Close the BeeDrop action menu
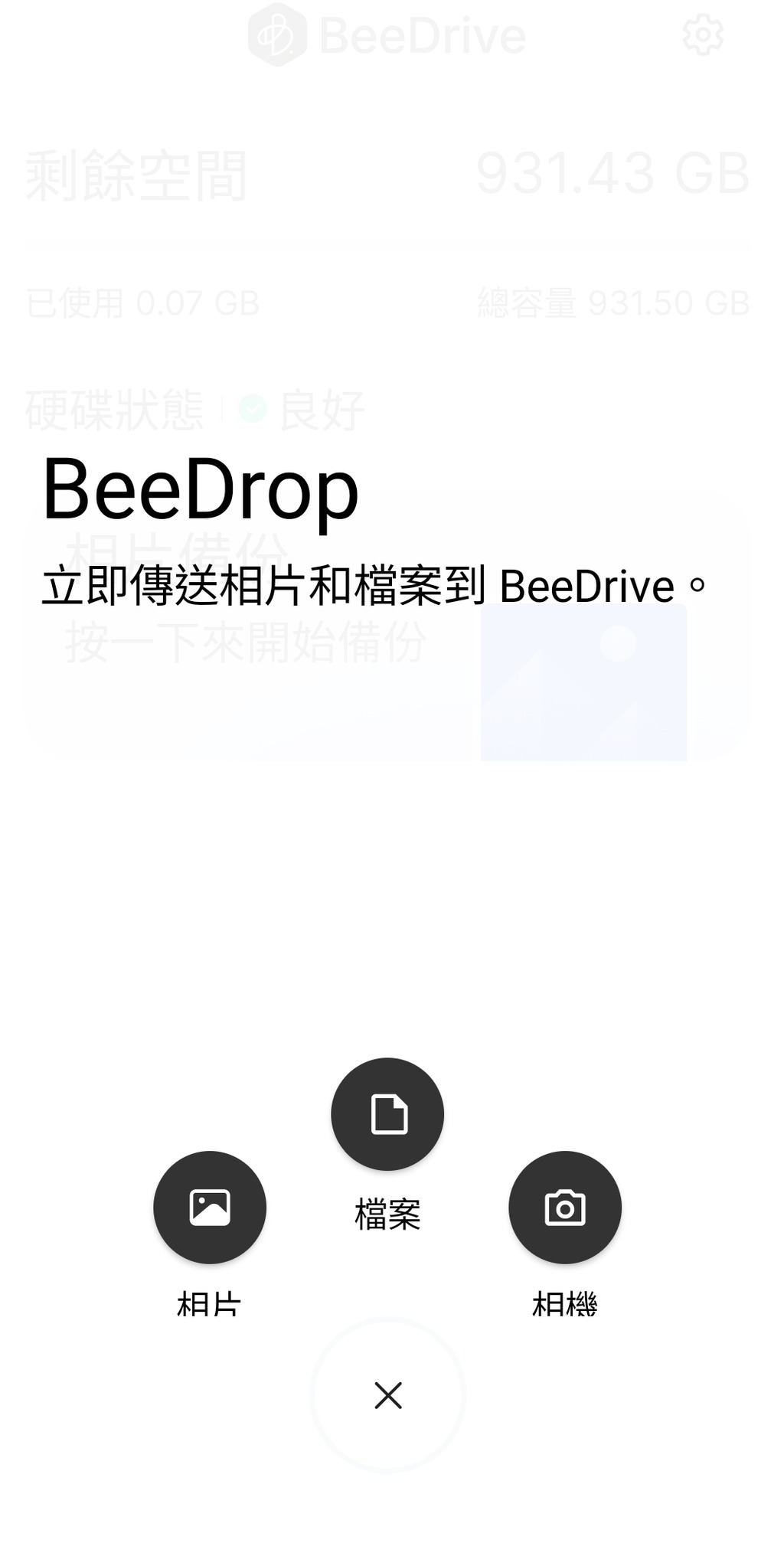Image resolution: width=784 pixels, height=1543 pixels. (x=387, y=1396)
